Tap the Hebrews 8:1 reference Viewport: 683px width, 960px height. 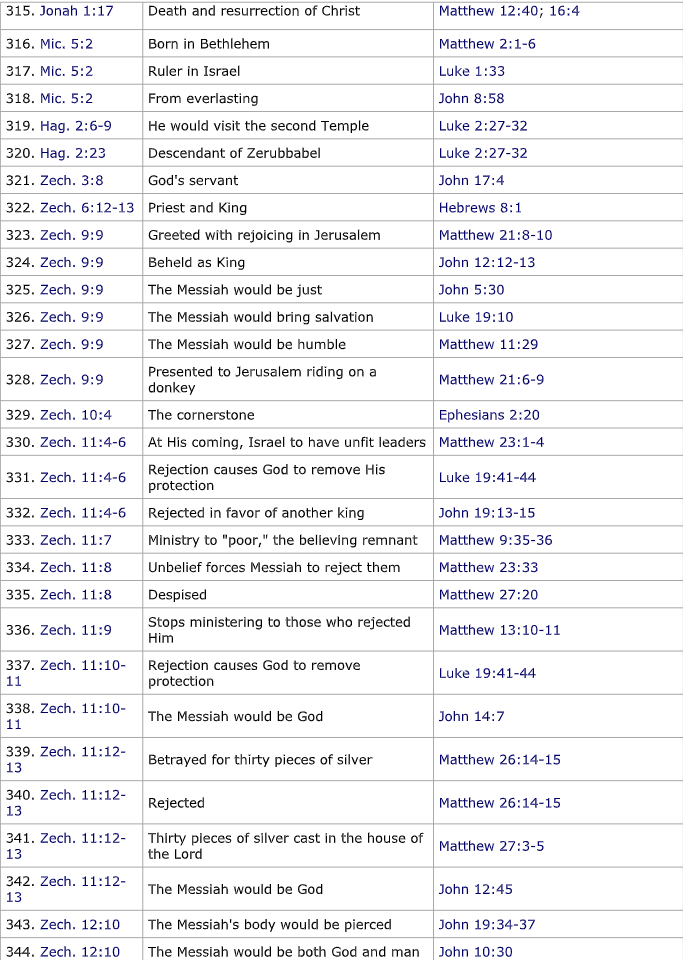coord(480,208)
